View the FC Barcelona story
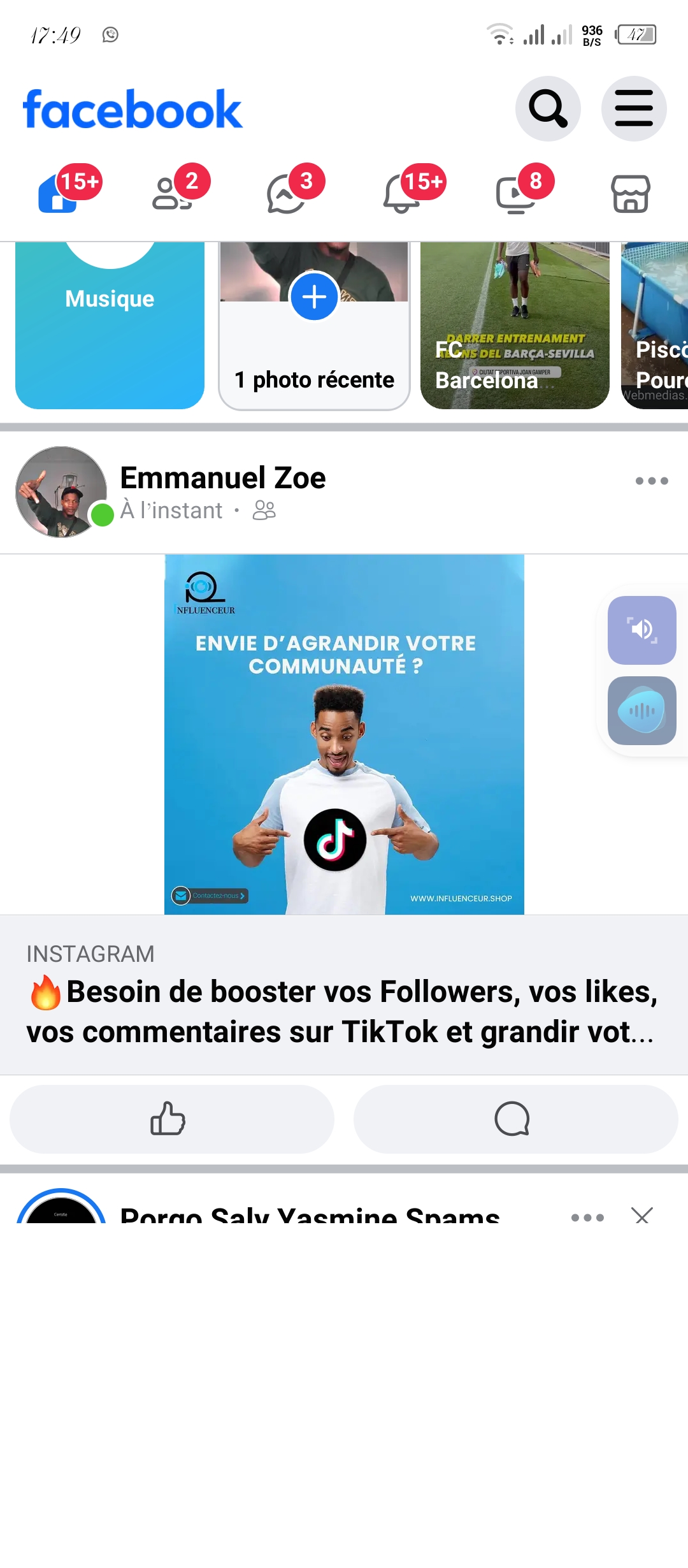The width and height of the screenshot is (688, 1568). click(515, 325)
